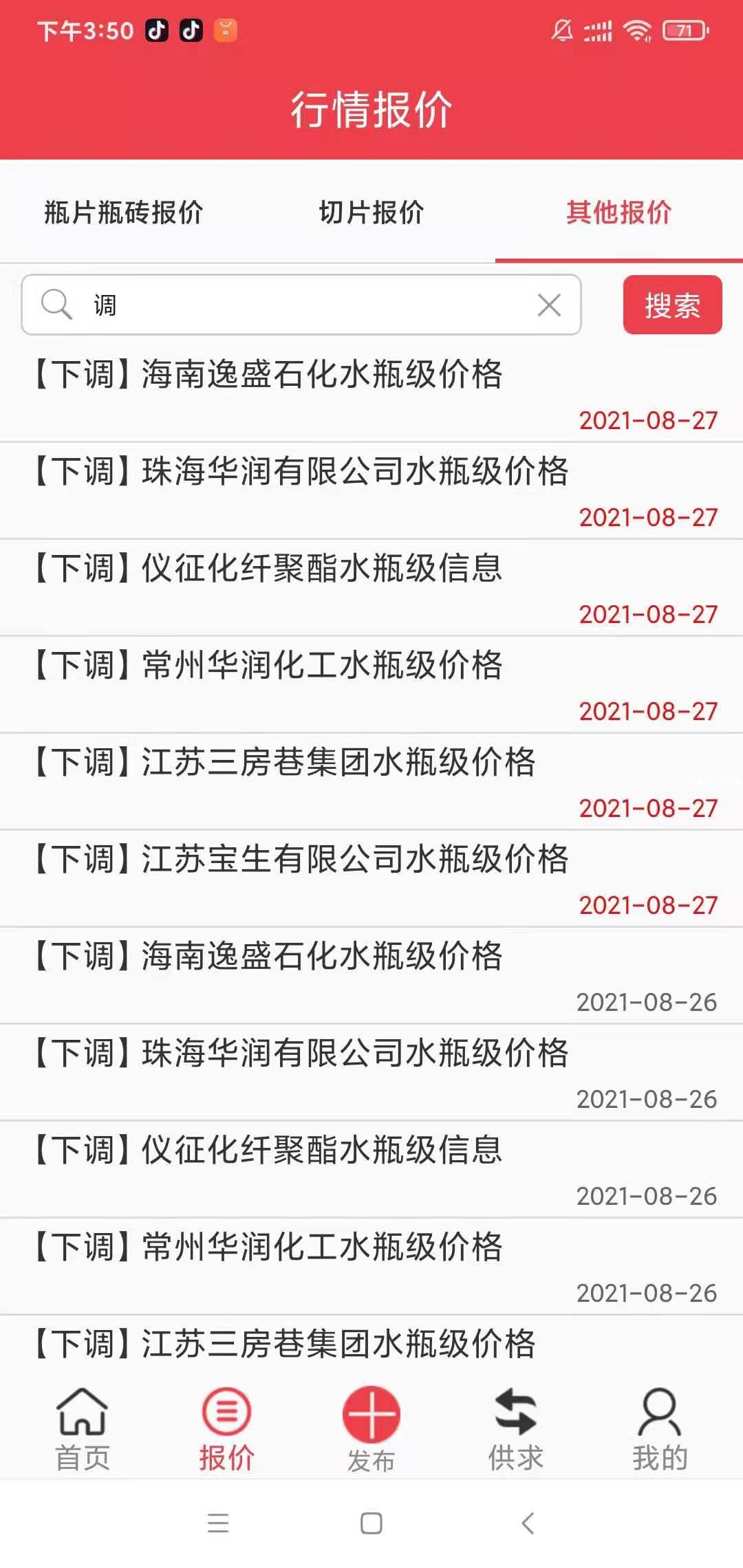Open 常州华润化工水瓶级价格 dated 2021-08-27
The image size is (743, 1568).
pyautogui.click(x=371, y=684)
